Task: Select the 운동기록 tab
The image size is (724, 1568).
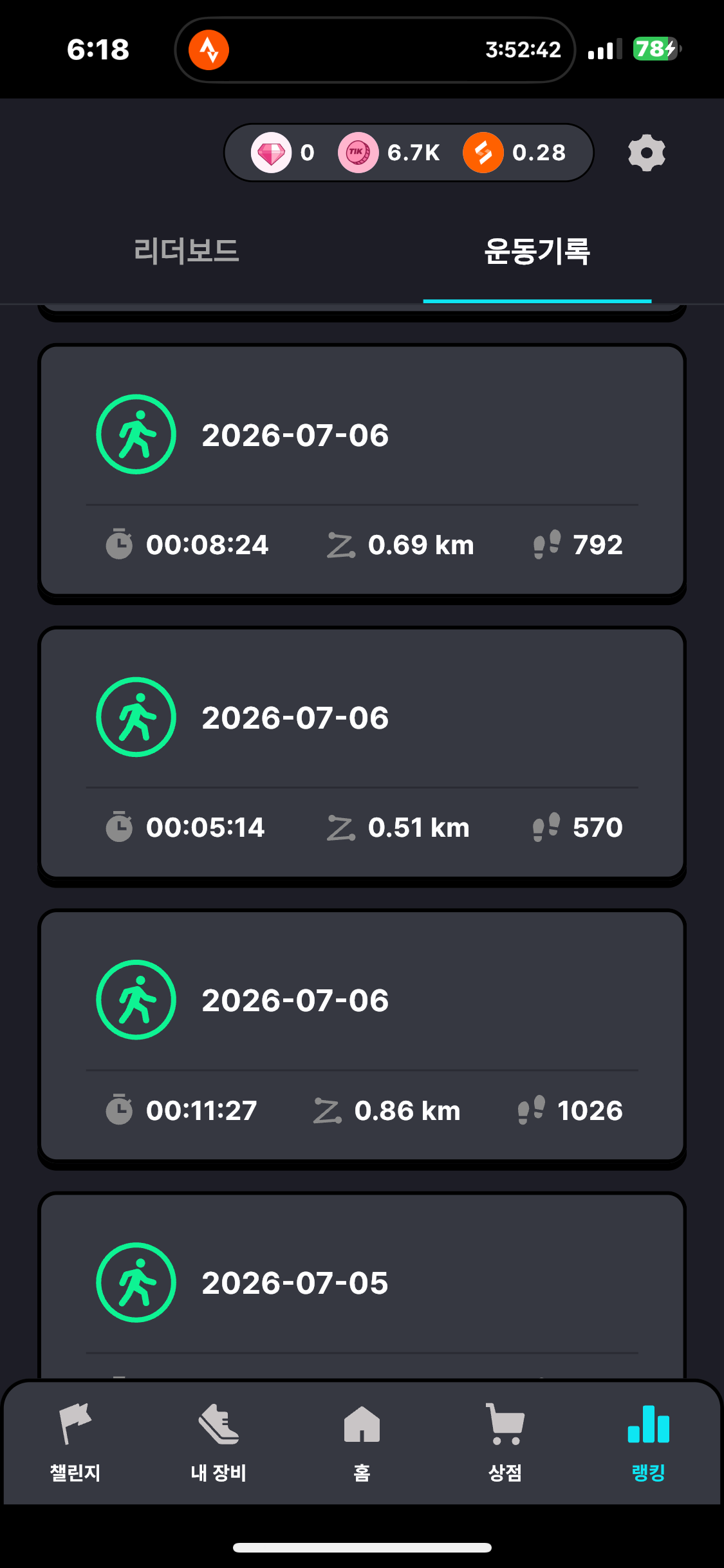Action: (537, 251)
